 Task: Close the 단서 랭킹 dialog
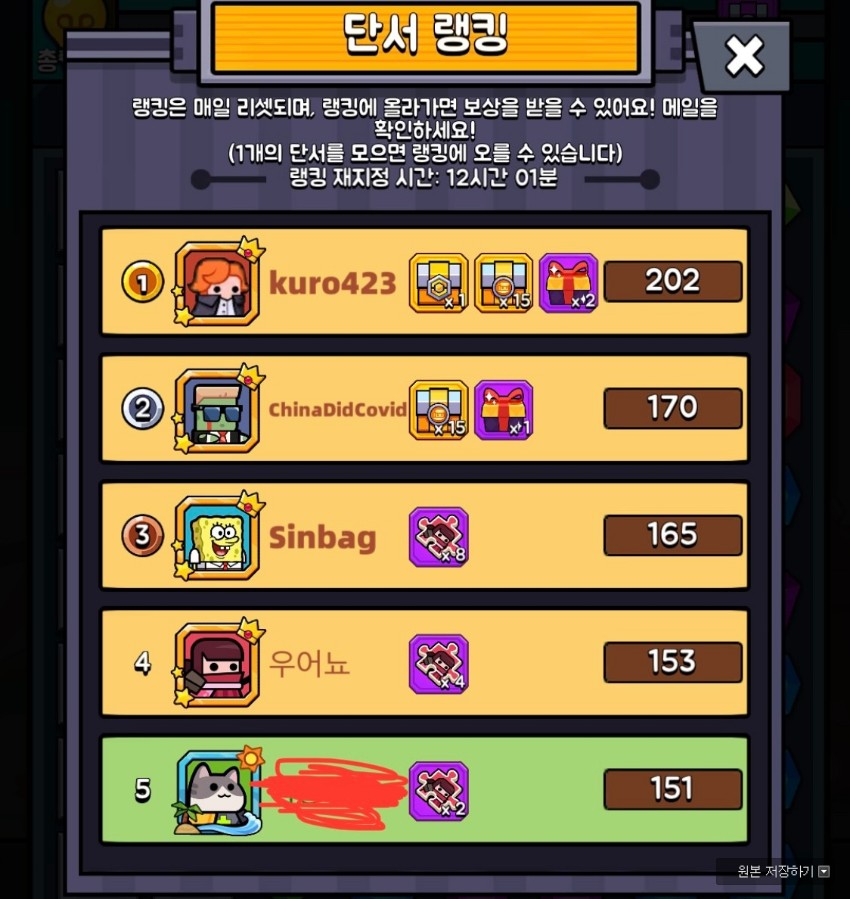[x=744, y=57]
